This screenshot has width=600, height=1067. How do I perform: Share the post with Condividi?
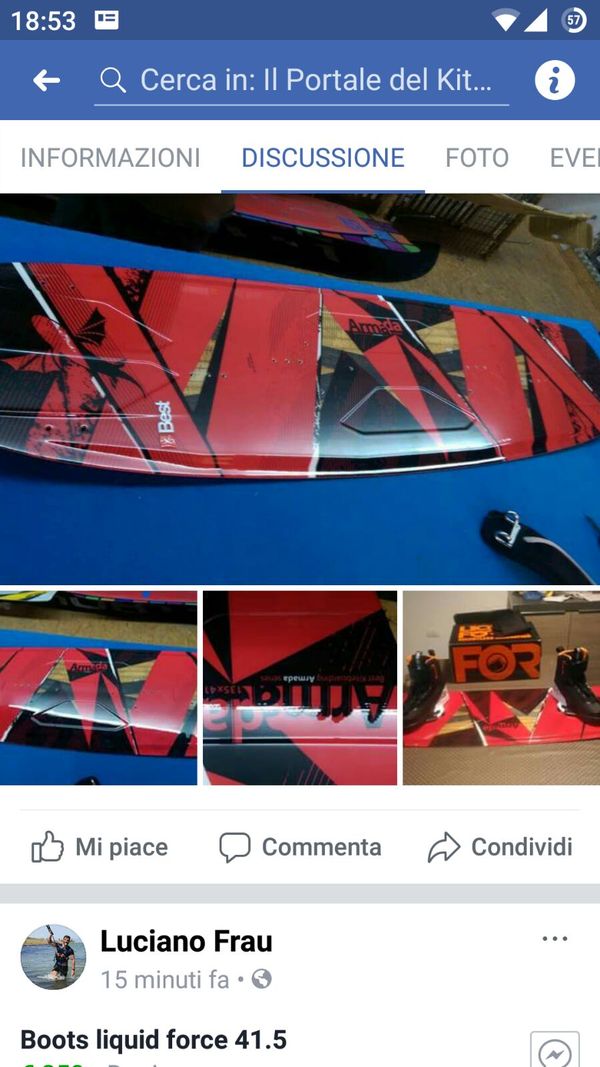[x=500, y=847]
